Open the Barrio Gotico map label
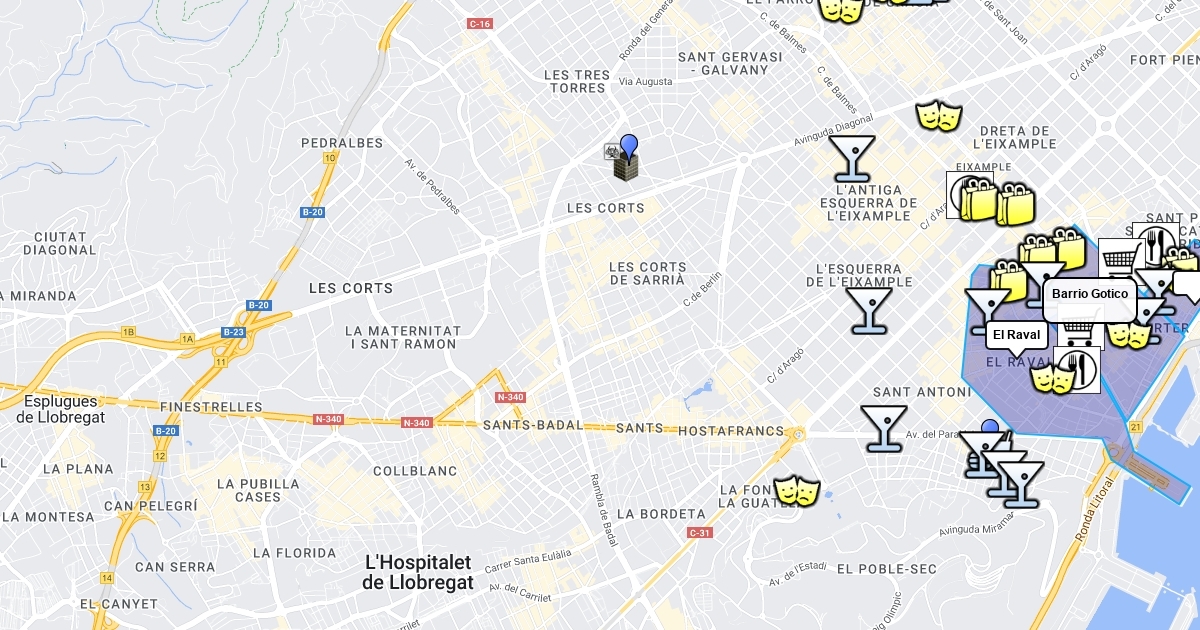Viewport: 1200px width, 630px height. pos(1089,294)
